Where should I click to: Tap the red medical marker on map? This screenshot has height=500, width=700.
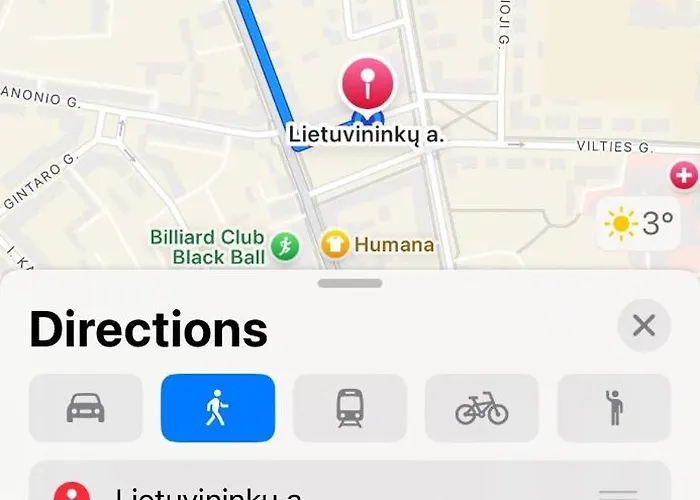pos(684,177)
